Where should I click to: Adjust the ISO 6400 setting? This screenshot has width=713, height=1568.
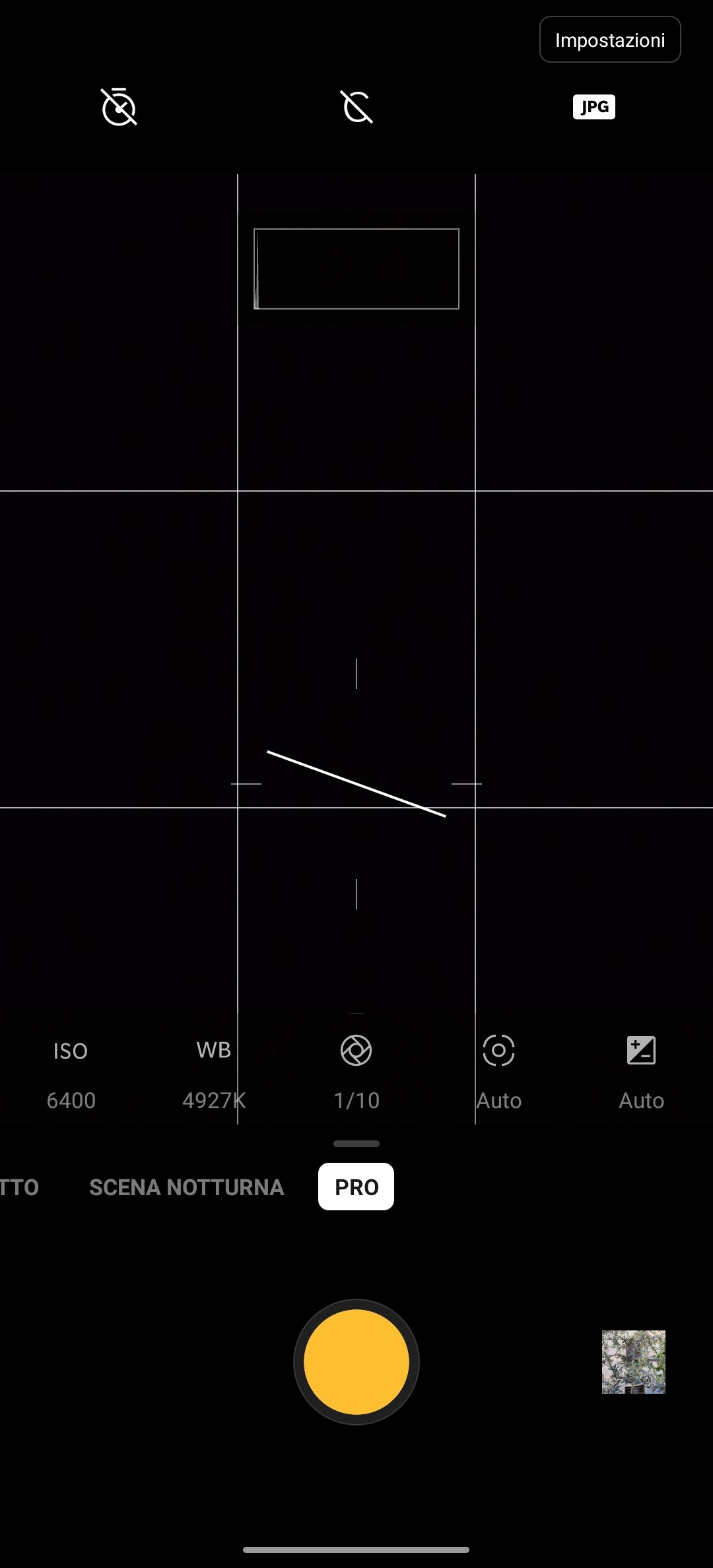tap(71, 1074)
